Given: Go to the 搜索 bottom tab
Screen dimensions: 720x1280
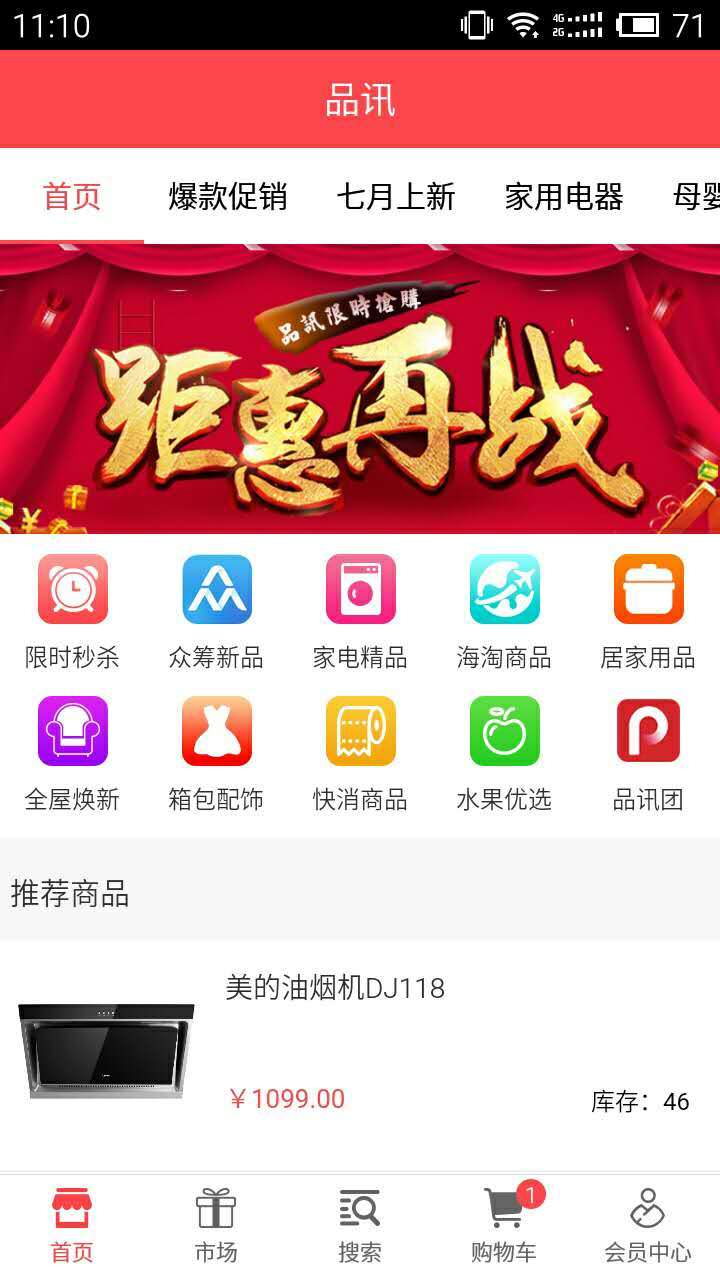Looking at the screenshot, I should pyautogui.click(x=360, y=1225).
